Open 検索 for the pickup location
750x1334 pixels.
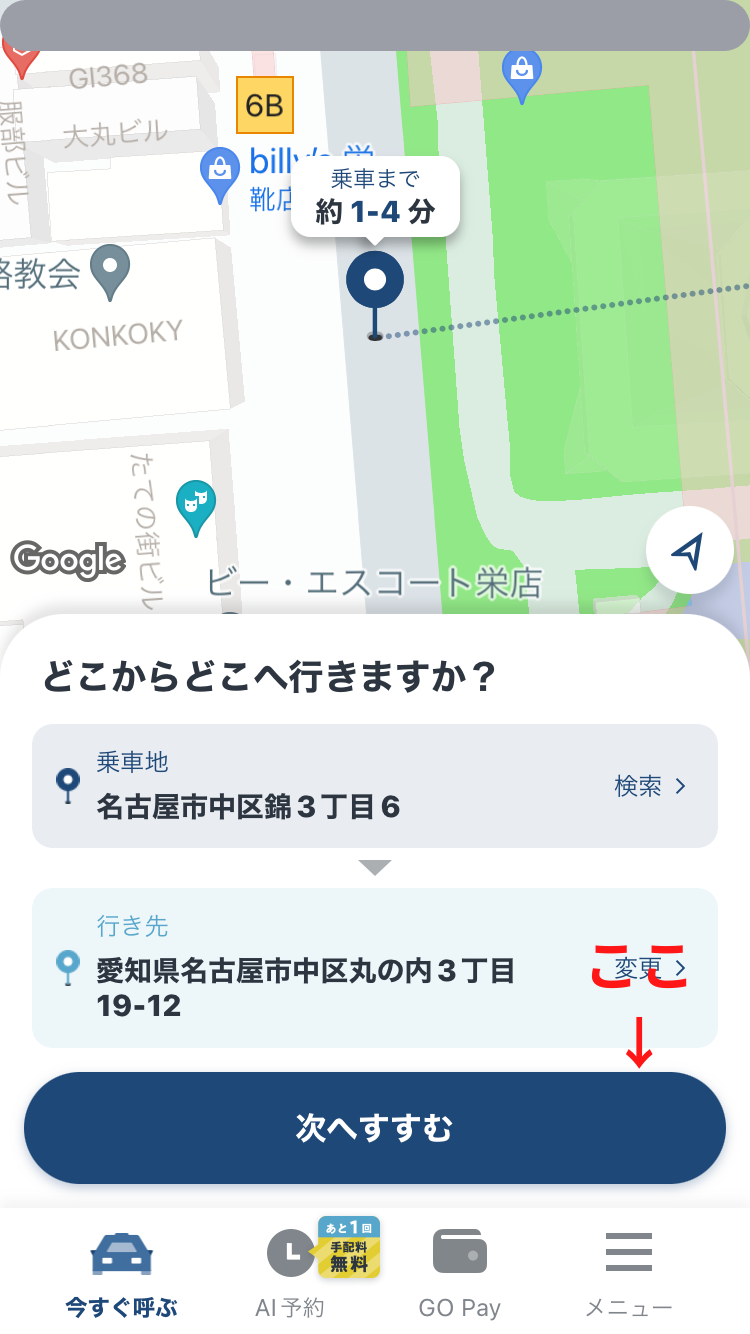(x=650, y=787)
